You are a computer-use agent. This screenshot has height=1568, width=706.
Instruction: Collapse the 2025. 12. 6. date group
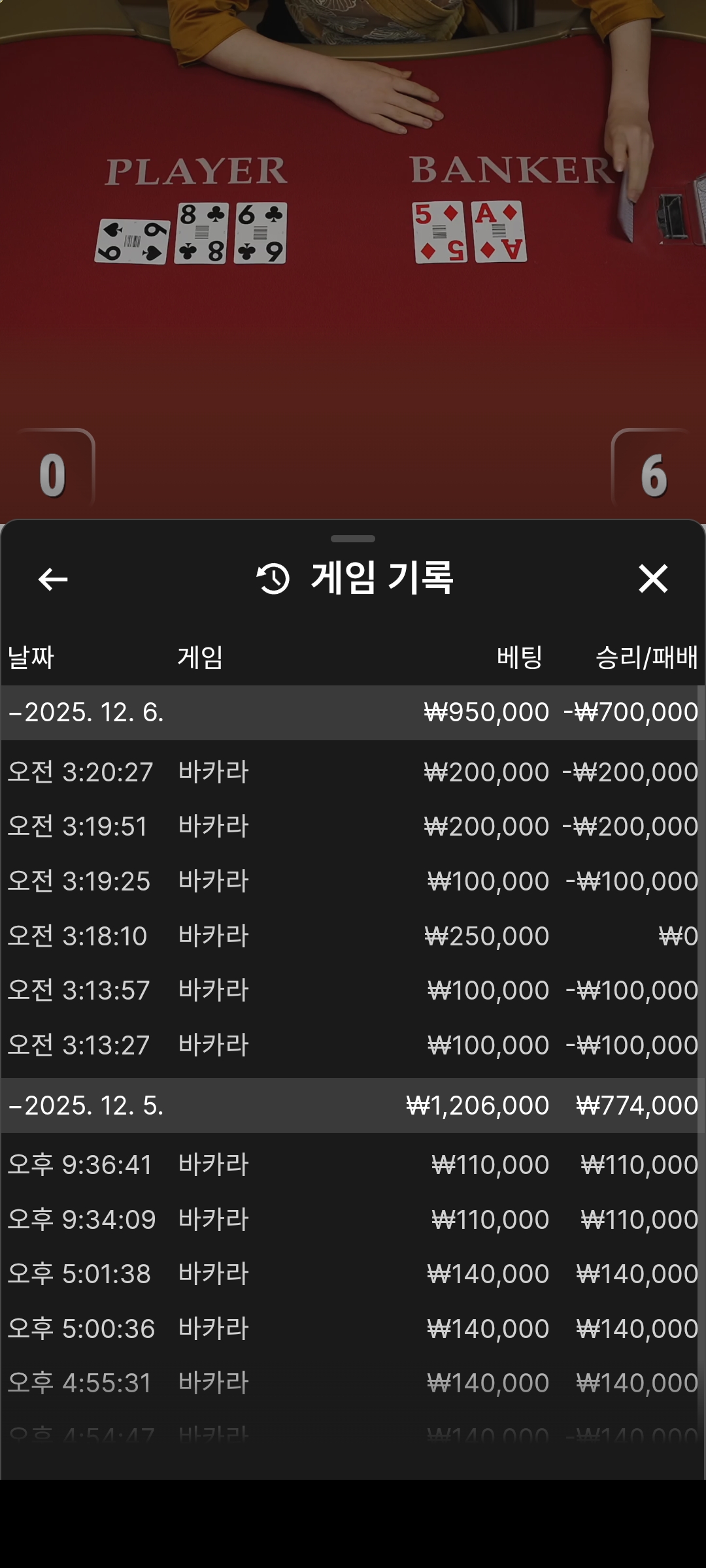point(86,712)
